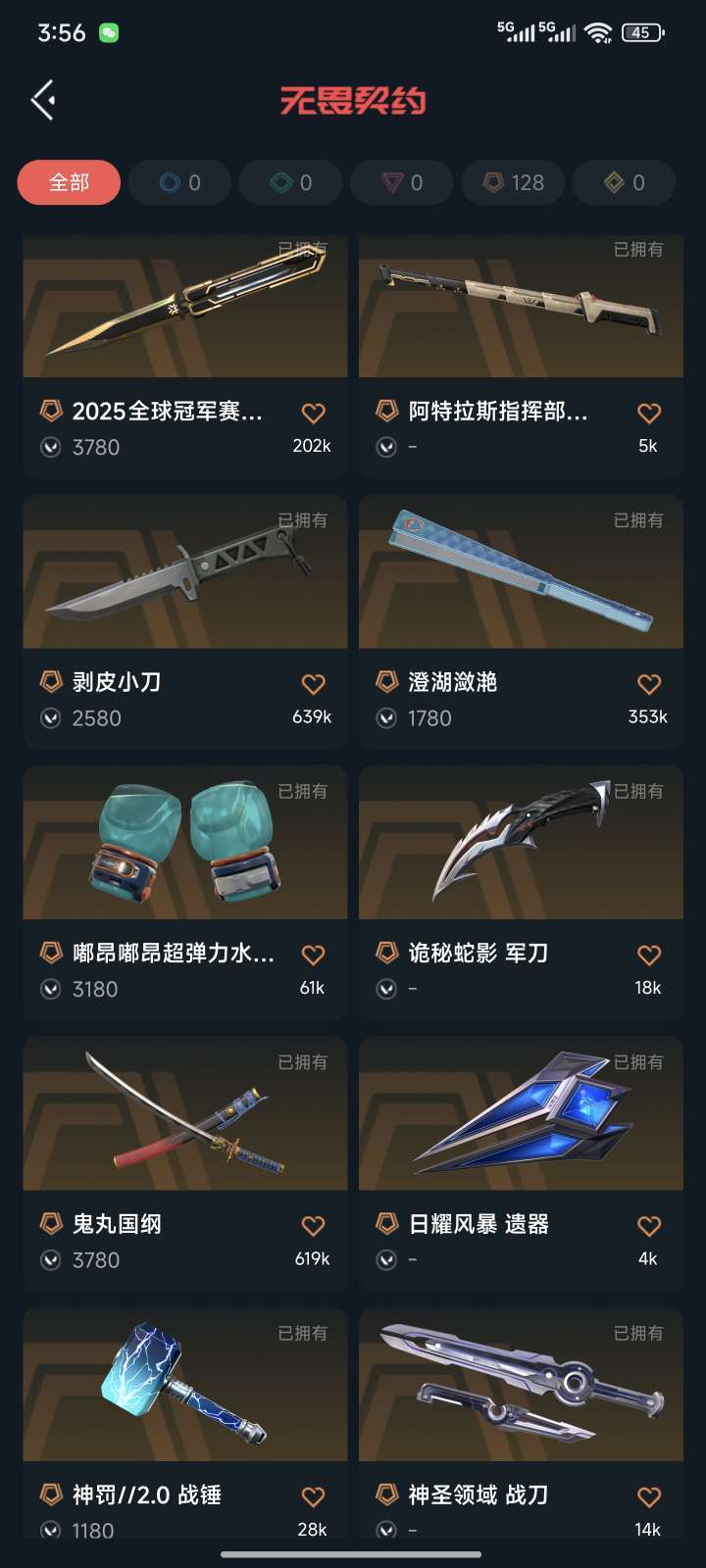Screen dimensions: 706x1568
Task: Open the 2025全球冠军赛 knife card
Action: click(185, 356)
